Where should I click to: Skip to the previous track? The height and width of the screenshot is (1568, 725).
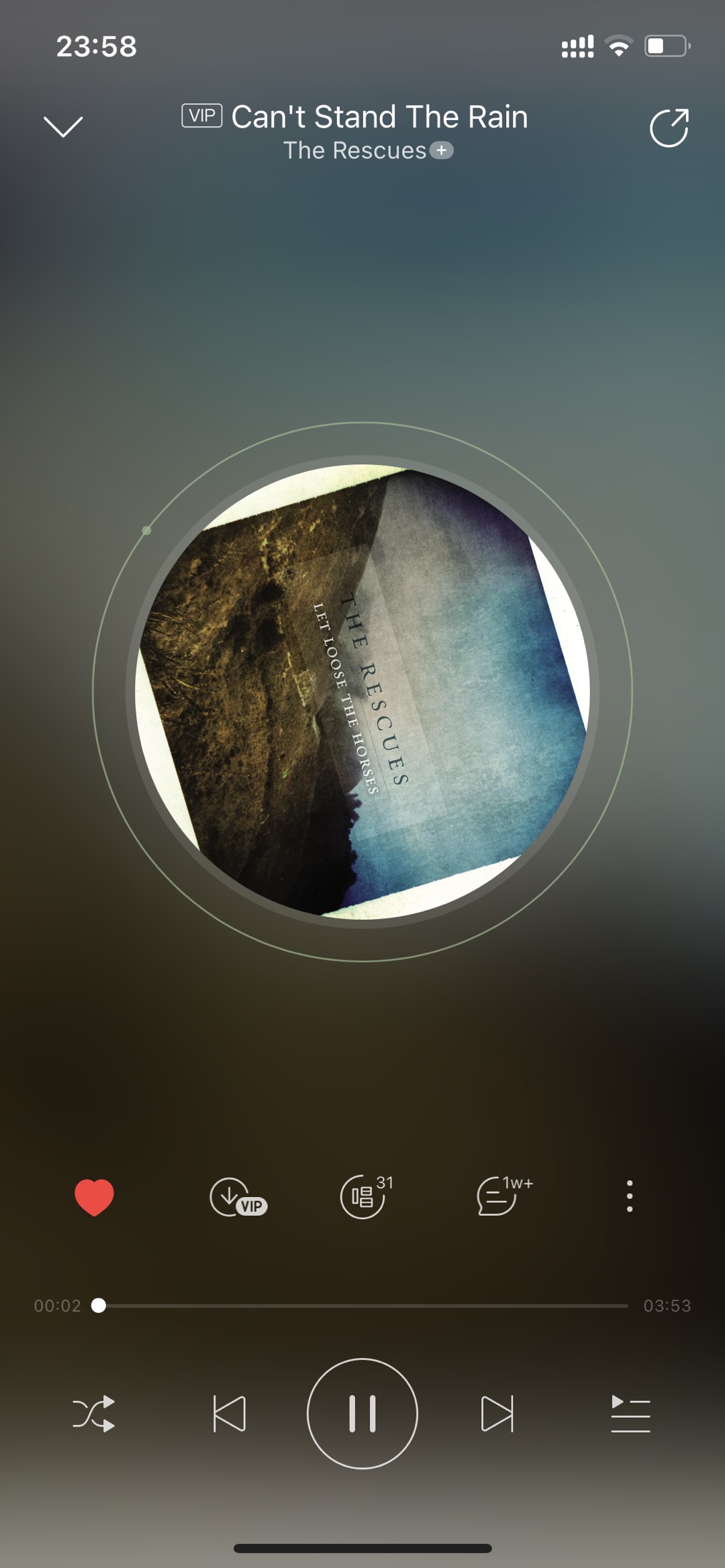[x=229, y=1414]
